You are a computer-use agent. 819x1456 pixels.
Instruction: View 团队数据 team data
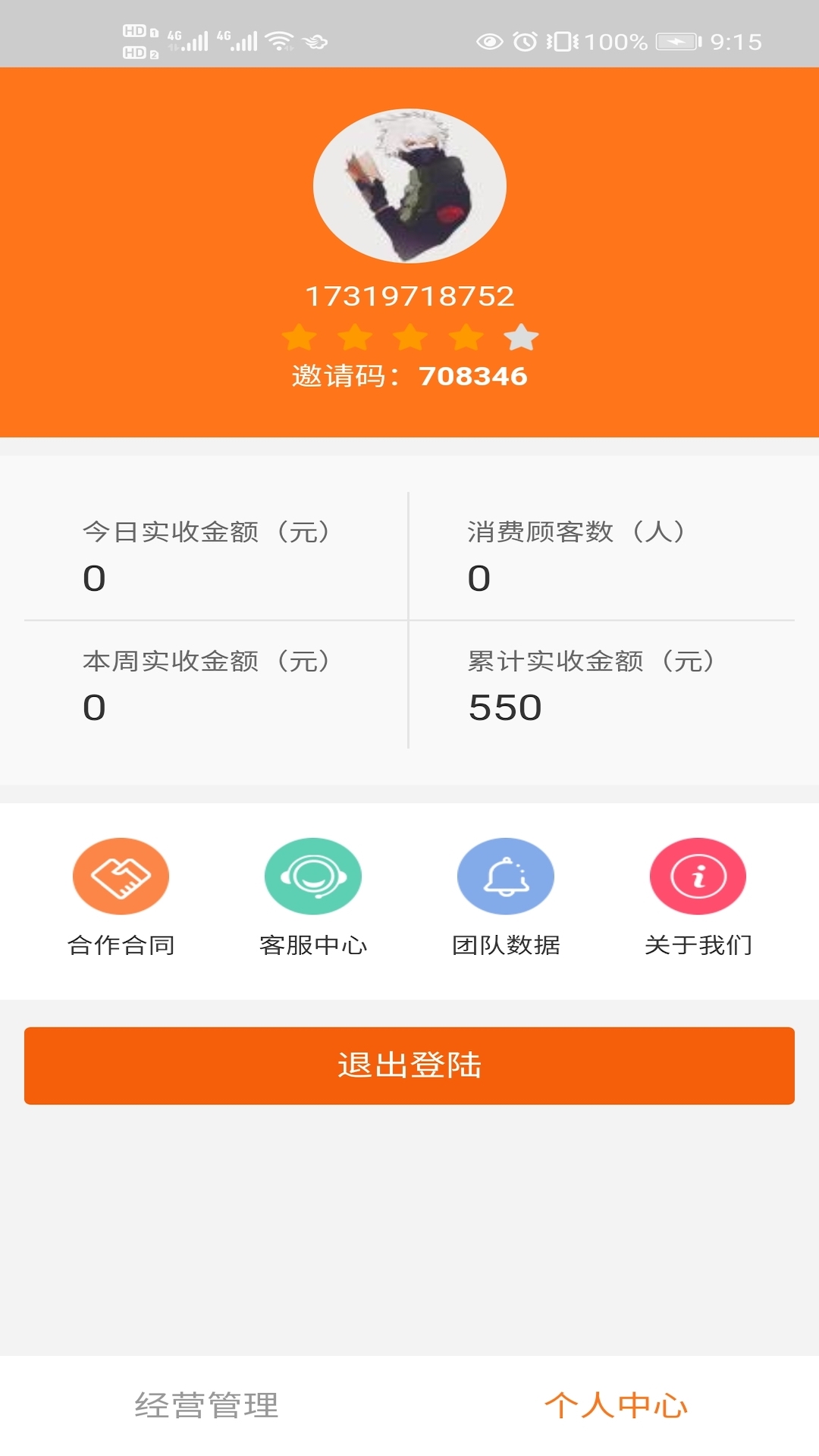(506, 898)
